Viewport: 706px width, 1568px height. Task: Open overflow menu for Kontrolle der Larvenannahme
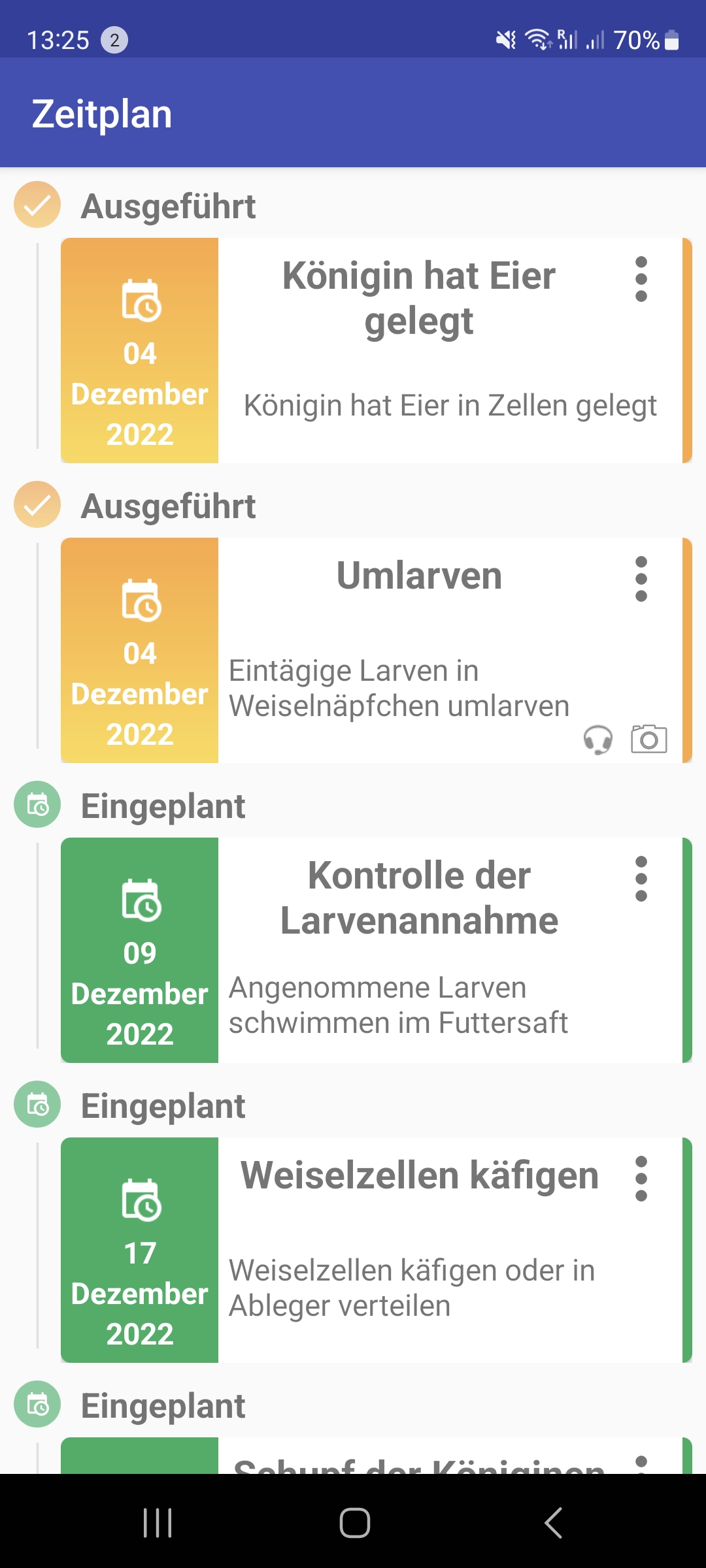(x=641, y=879)
